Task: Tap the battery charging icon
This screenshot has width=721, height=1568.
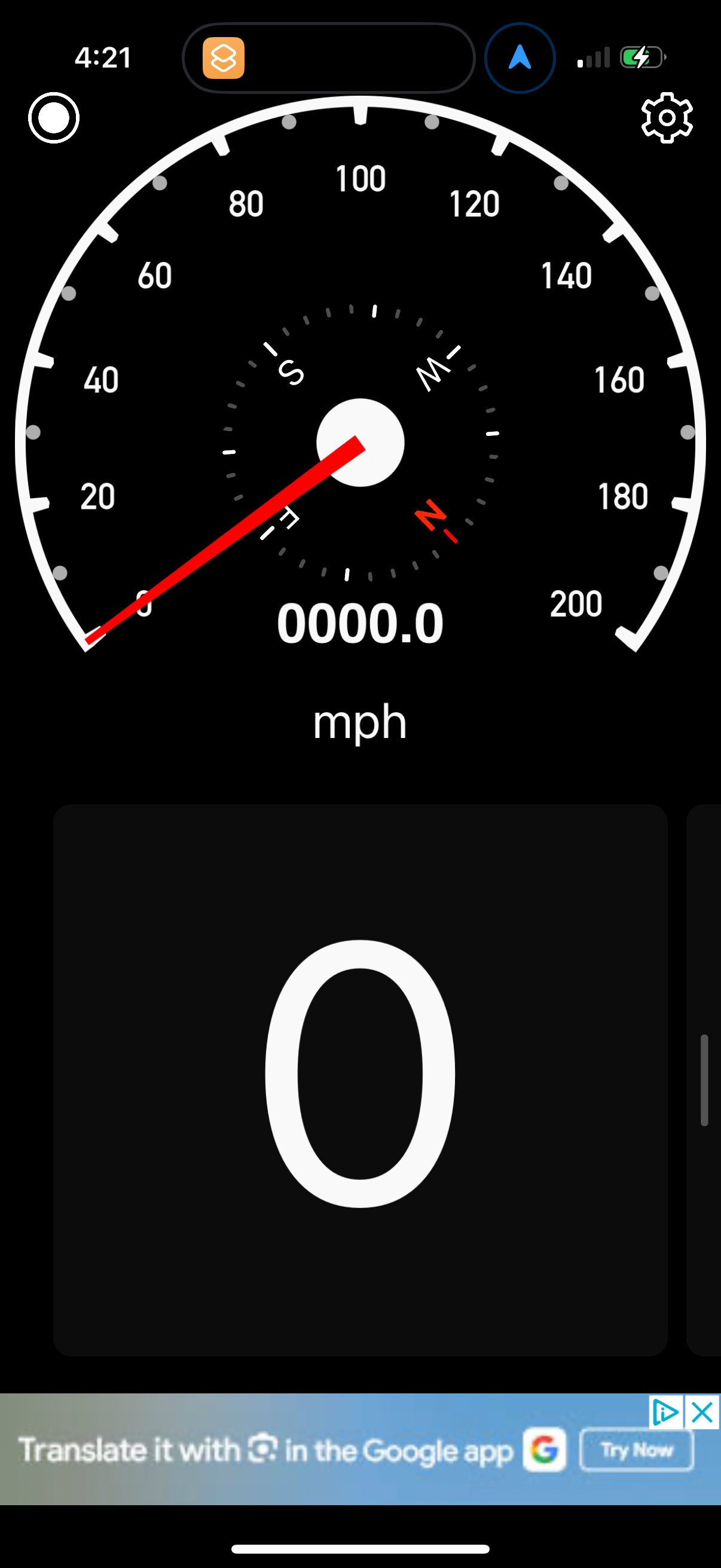Action: tap(641, 57)
